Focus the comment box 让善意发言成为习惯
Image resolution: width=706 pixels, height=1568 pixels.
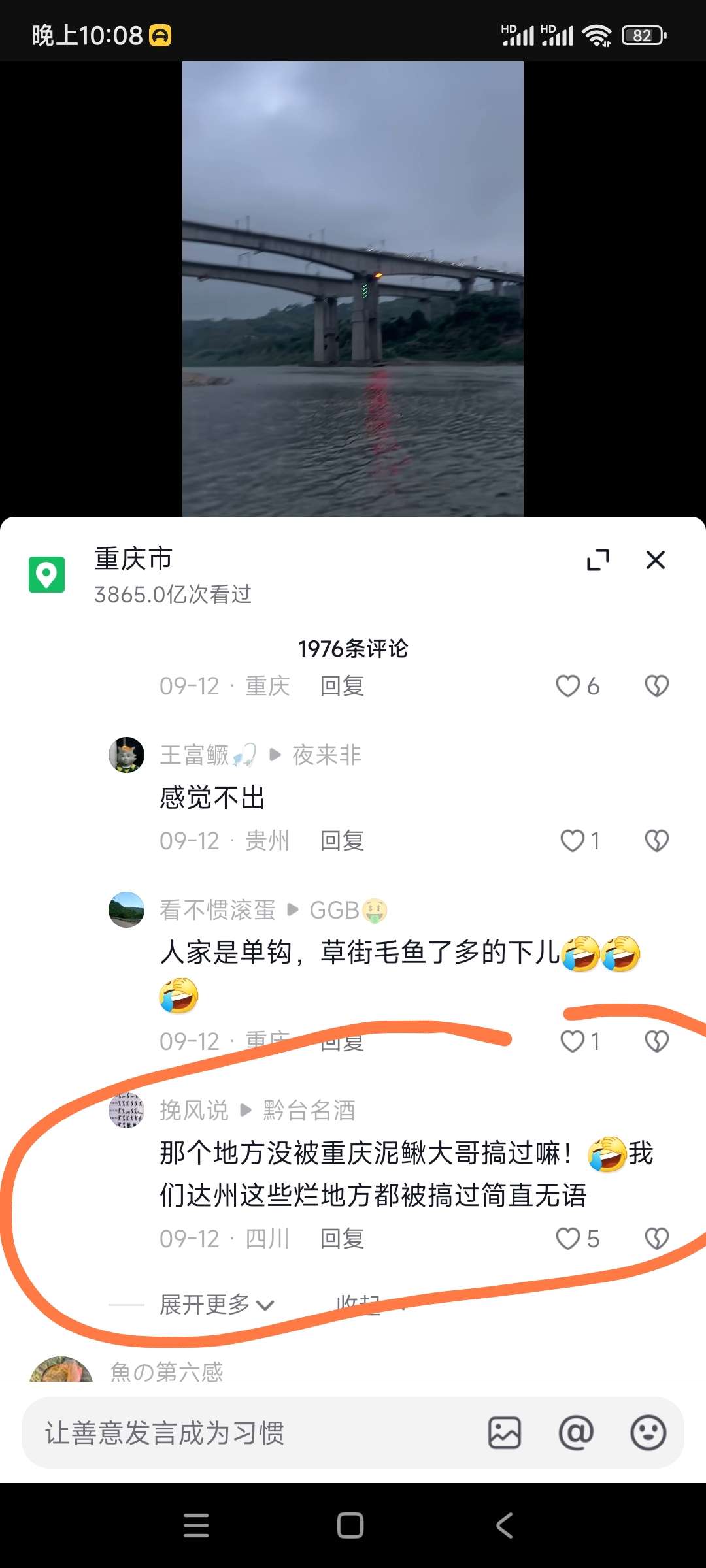coord(248,1433)
